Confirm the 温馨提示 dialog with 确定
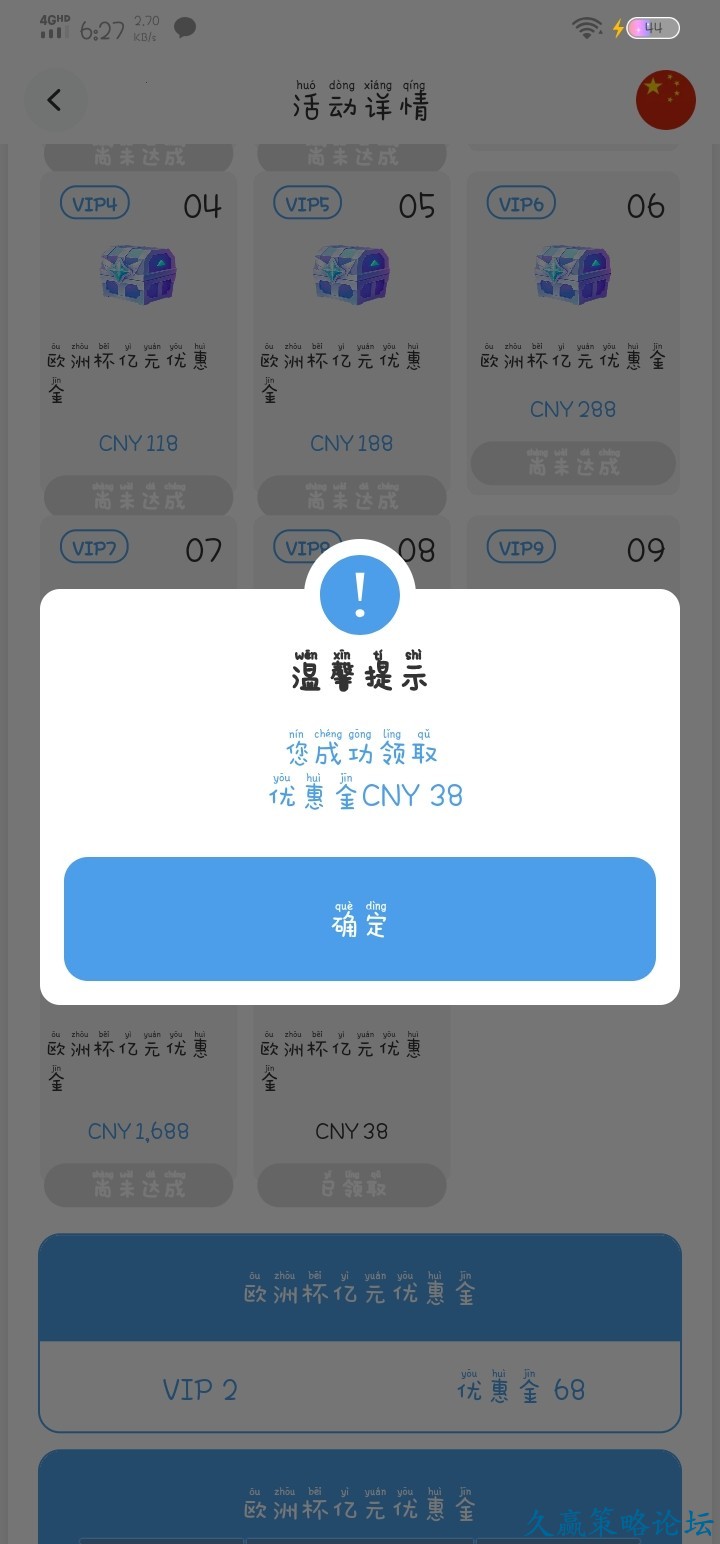 point(360,919)
